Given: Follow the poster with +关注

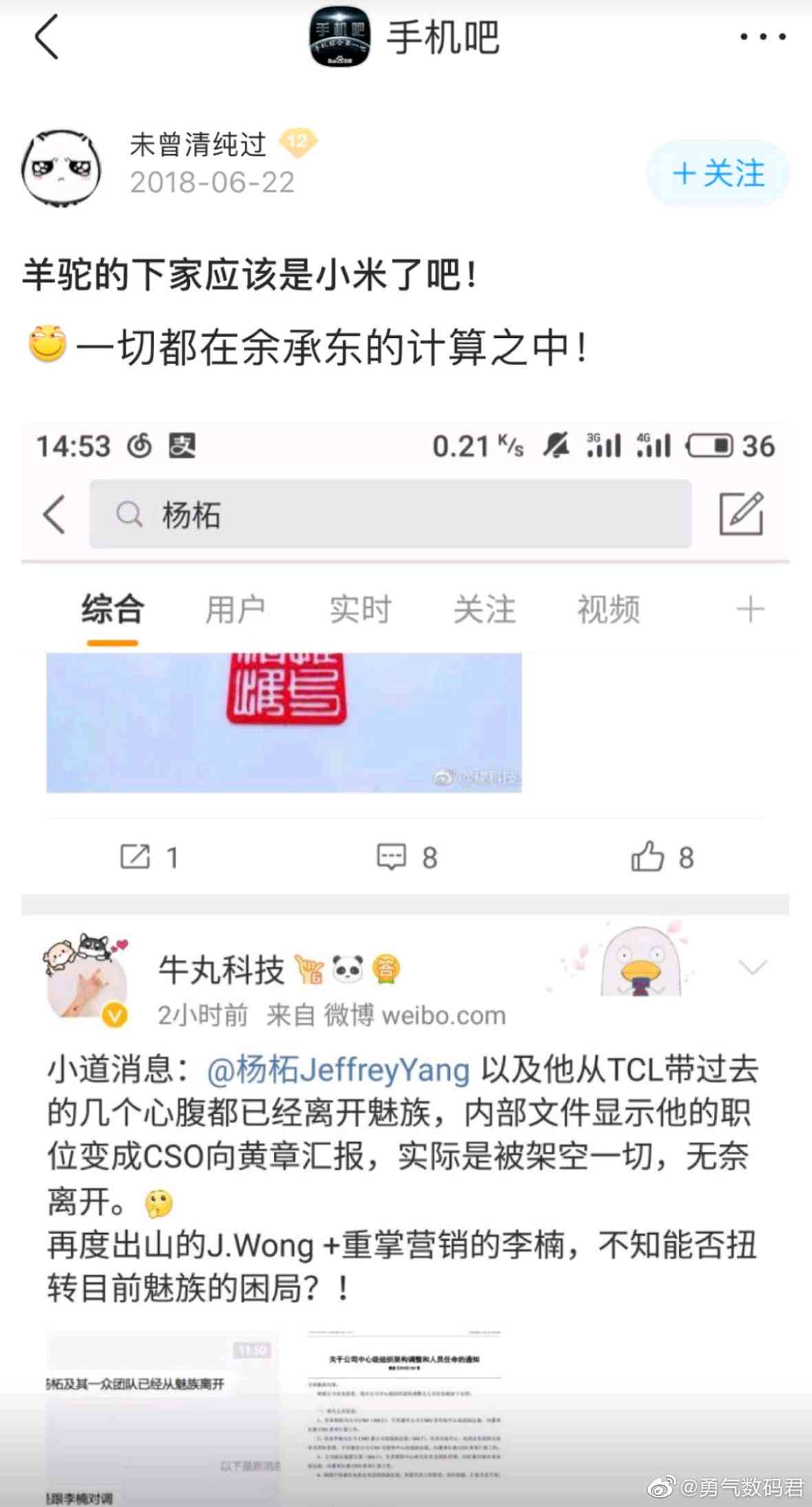Looking at the screenshot, I should [718, 173].
